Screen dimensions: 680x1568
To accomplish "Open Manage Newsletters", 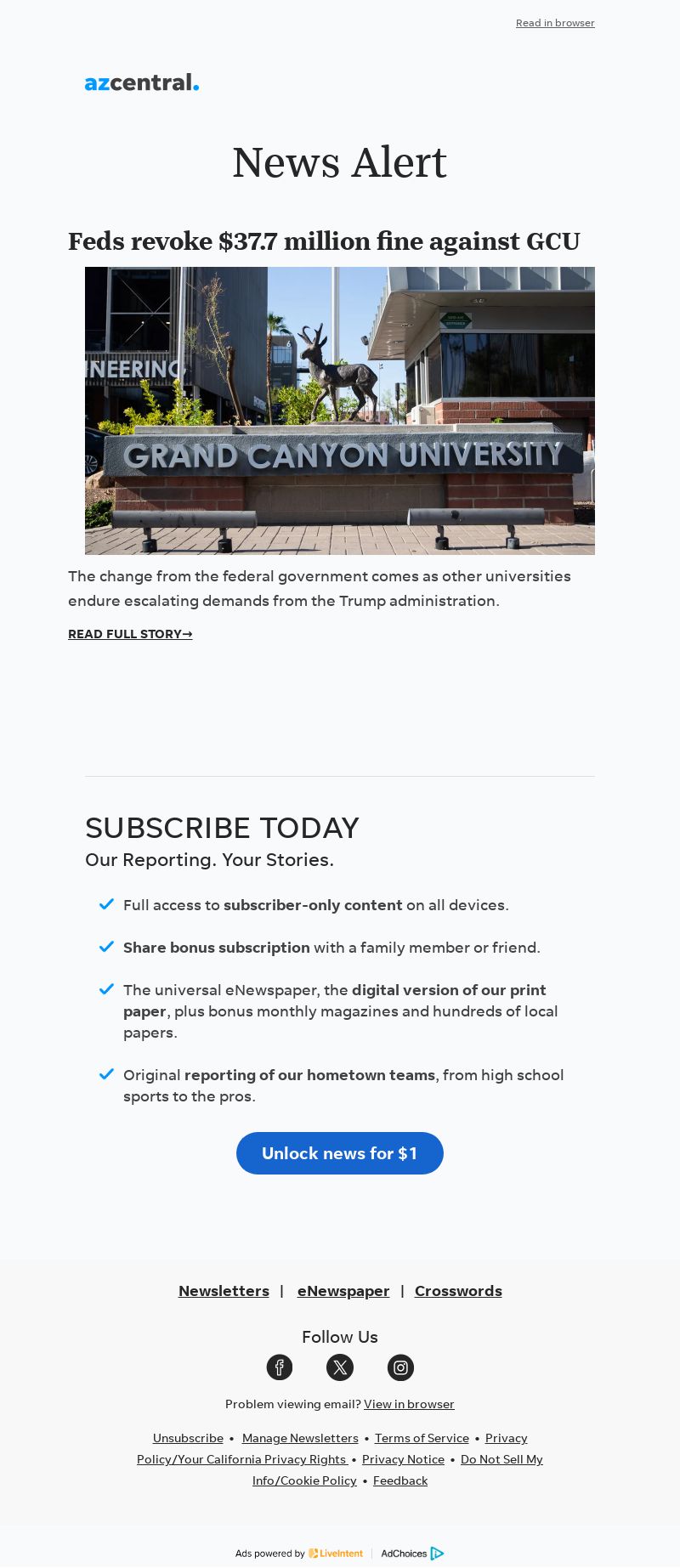I will 300,1438.
